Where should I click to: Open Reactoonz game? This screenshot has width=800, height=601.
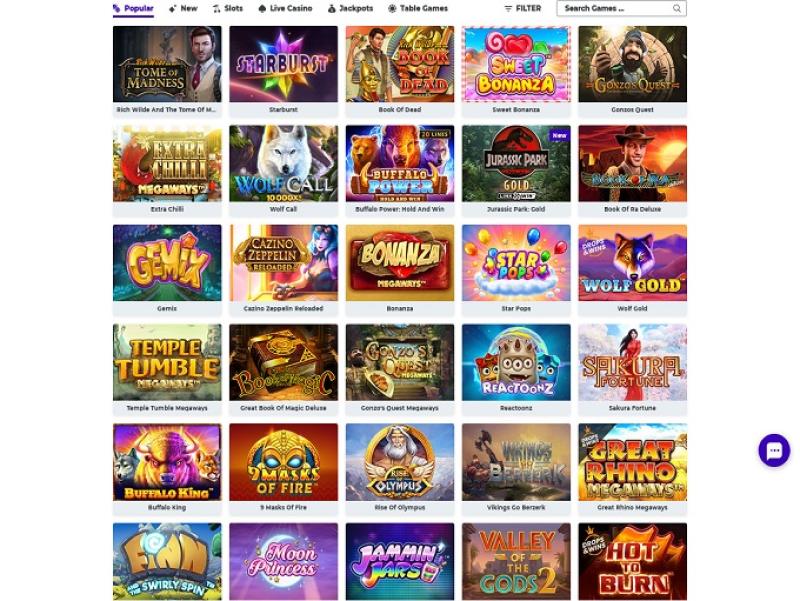516,361
